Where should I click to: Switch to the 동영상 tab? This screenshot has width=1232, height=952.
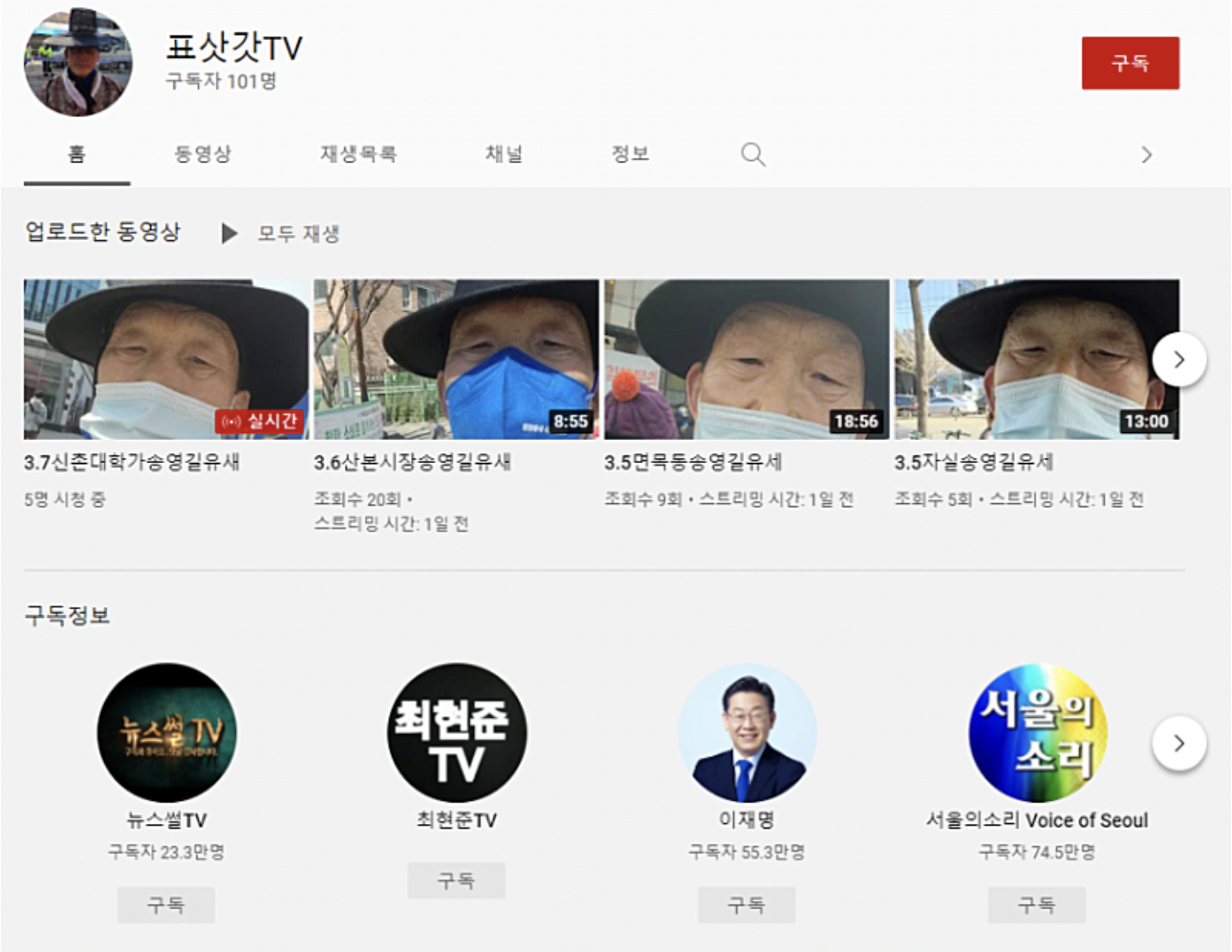(x=202, y=155)
